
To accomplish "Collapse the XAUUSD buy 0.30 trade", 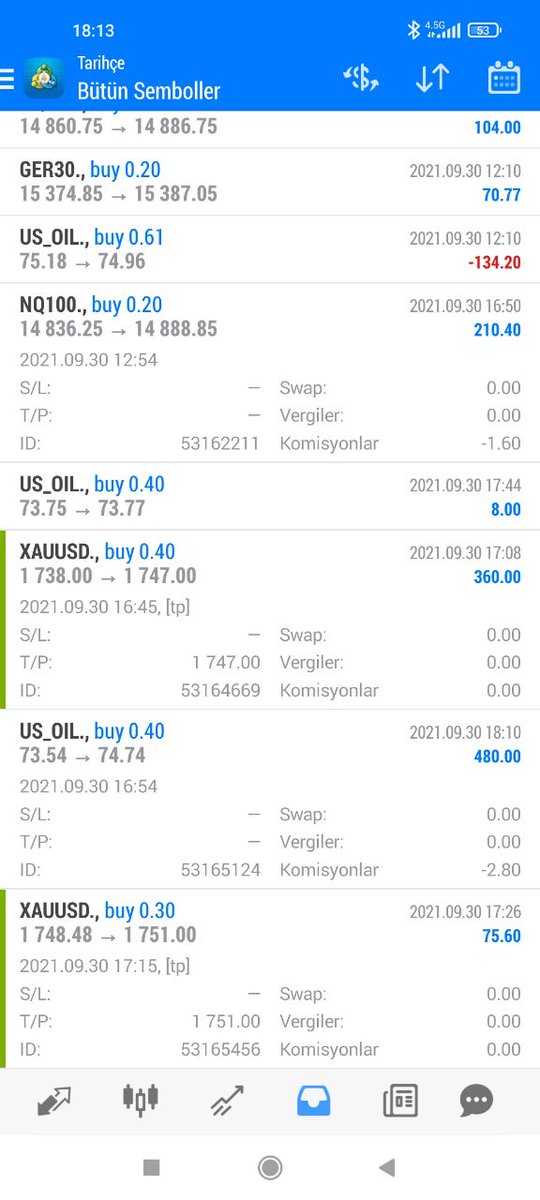I will click(x=270, y=979).
